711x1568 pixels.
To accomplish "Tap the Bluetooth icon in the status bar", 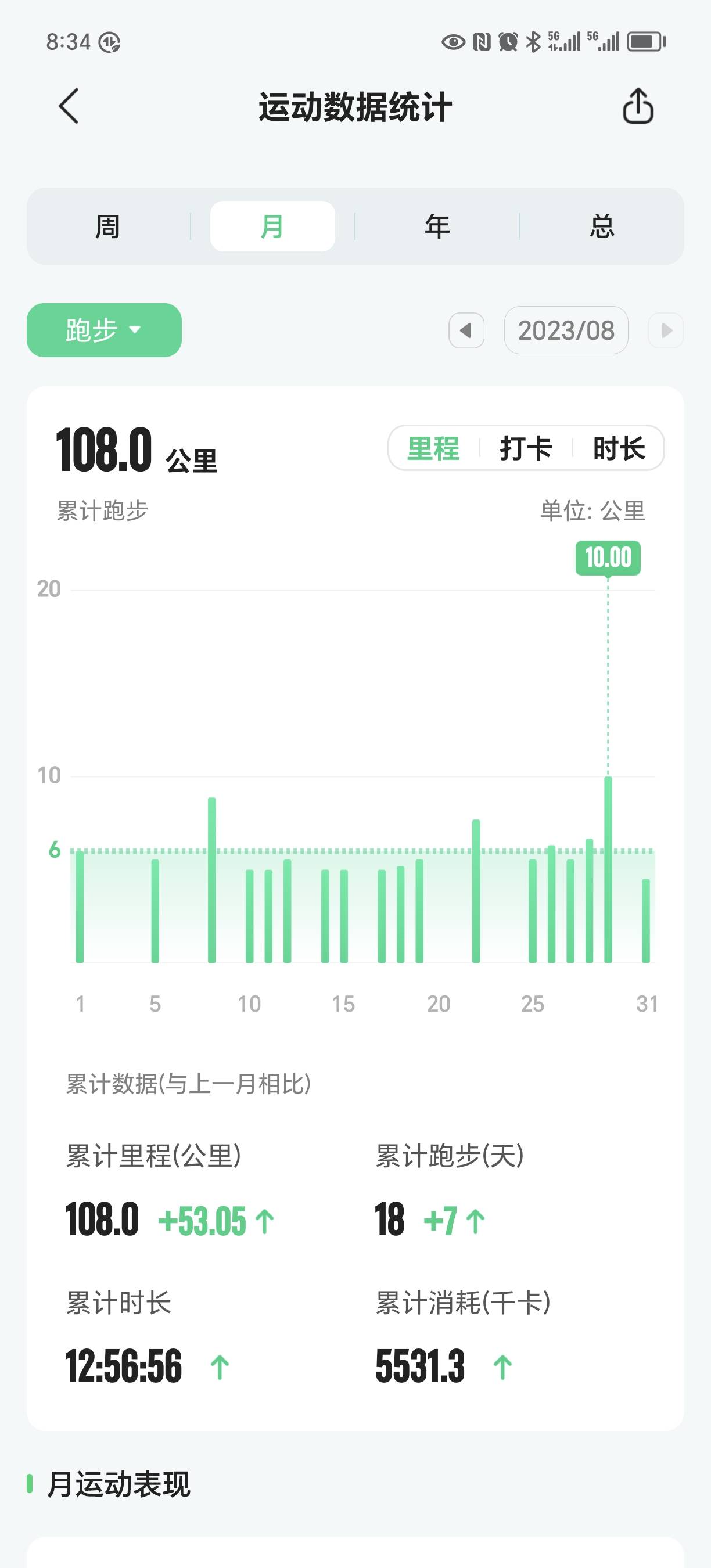I will (533, 41).
